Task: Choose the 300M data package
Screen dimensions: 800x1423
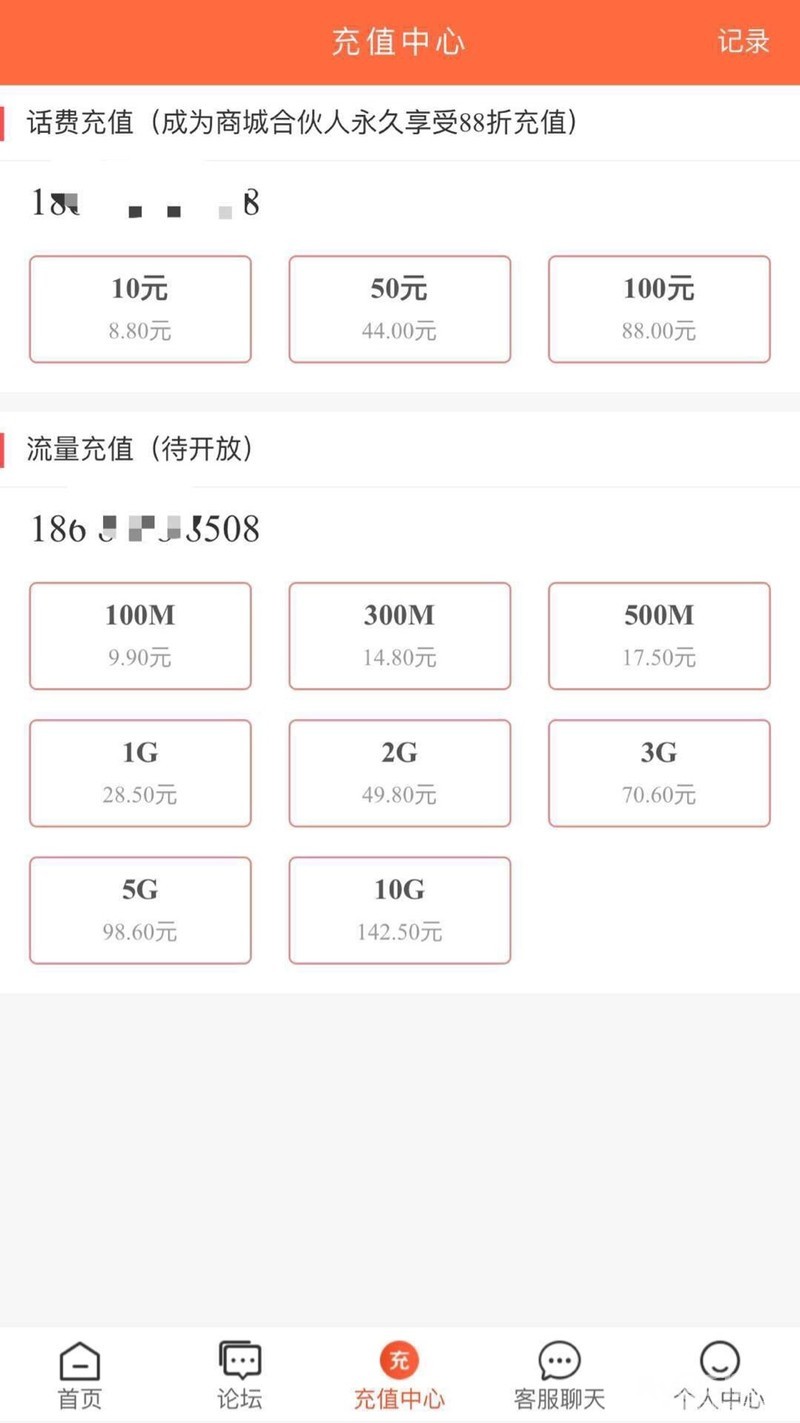Action: click(x=399, y=636)
